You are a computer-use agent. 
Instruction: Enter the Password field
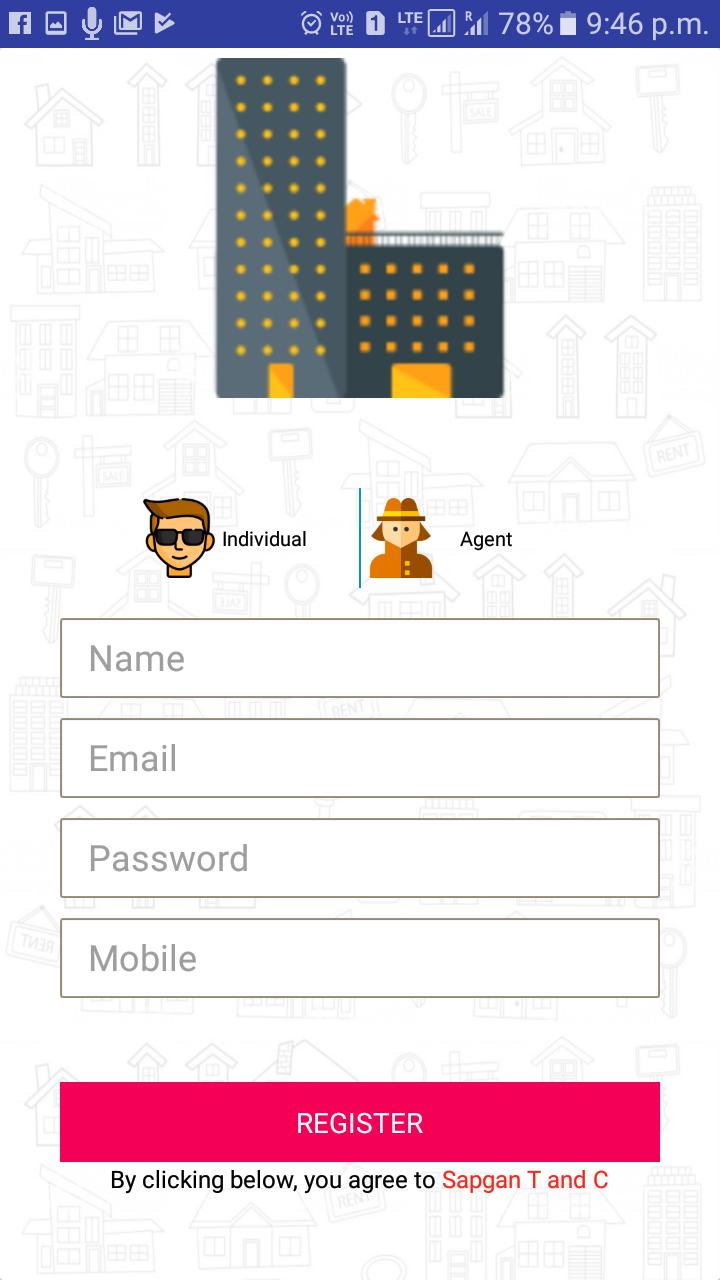(360, 858)
